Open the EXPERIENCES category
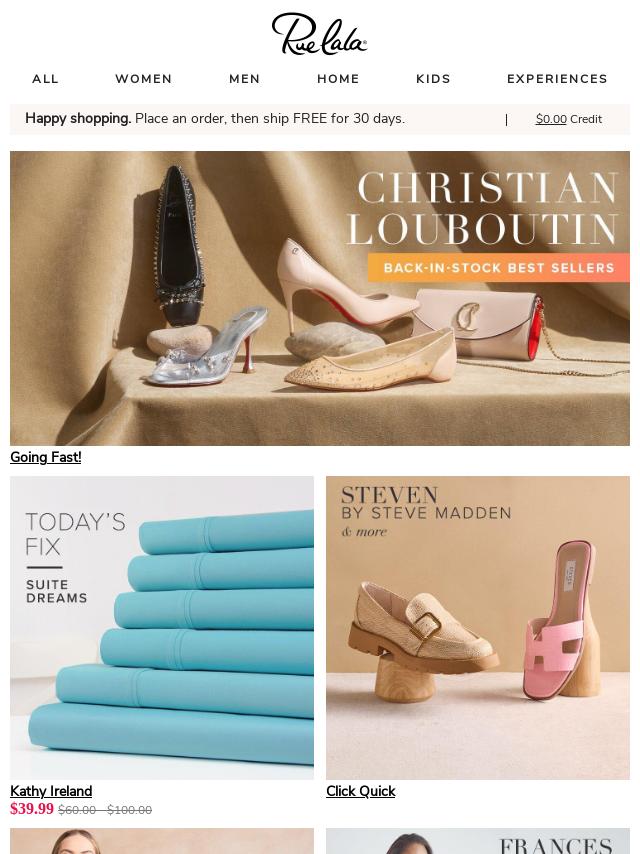Viewport: 640px width, 854px height. click(557, 79)
